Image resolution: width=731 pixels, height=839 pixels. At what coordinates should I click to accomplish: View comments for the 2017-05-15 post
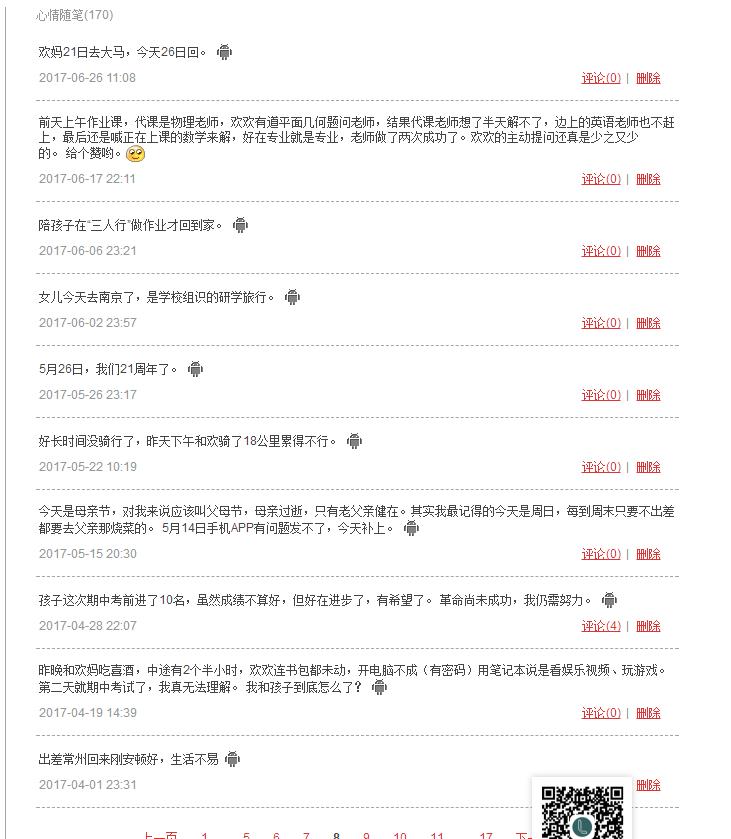point(601,554)
